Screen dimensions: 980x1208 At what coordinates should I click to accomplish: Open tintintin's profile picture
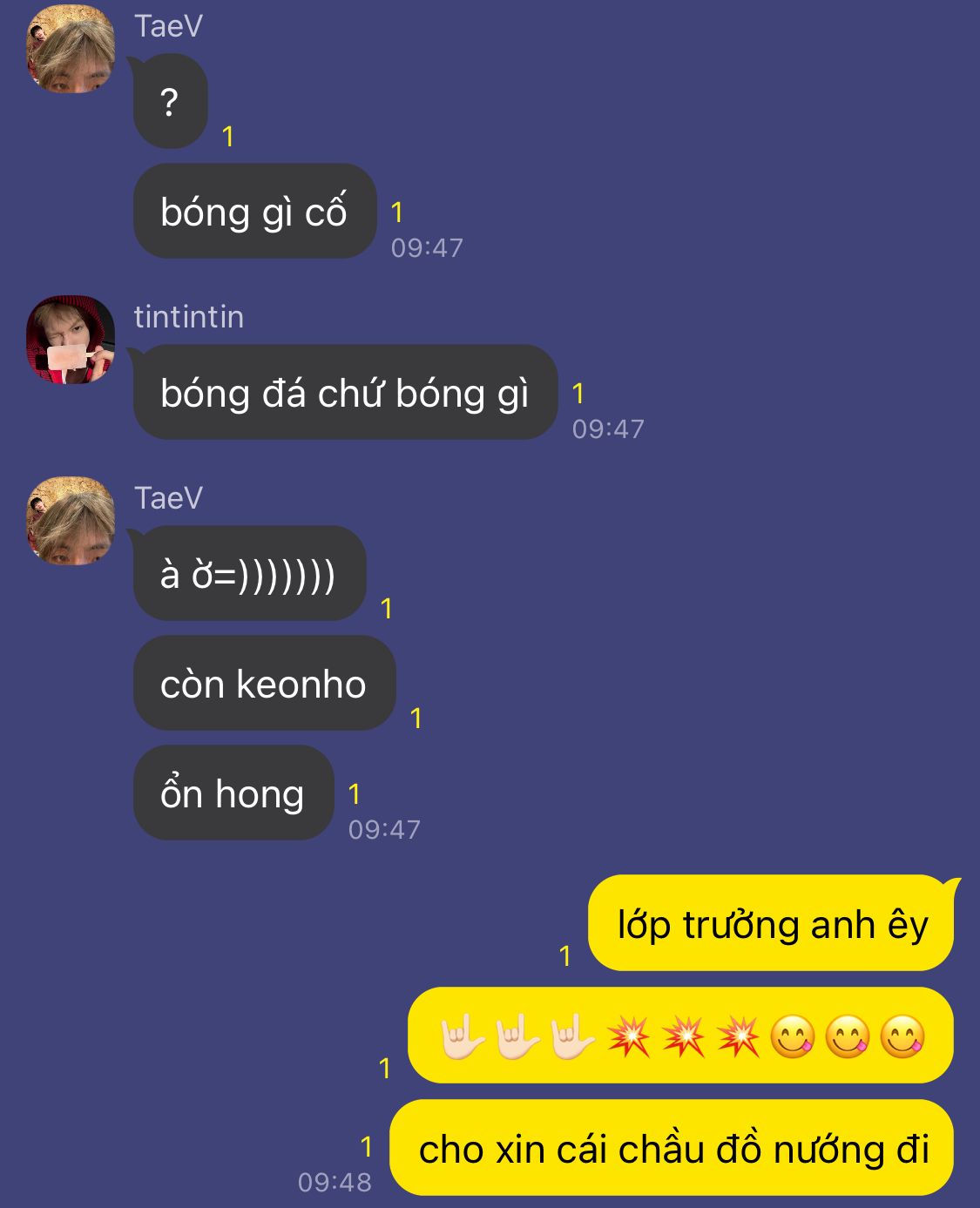tap(71, 340)
